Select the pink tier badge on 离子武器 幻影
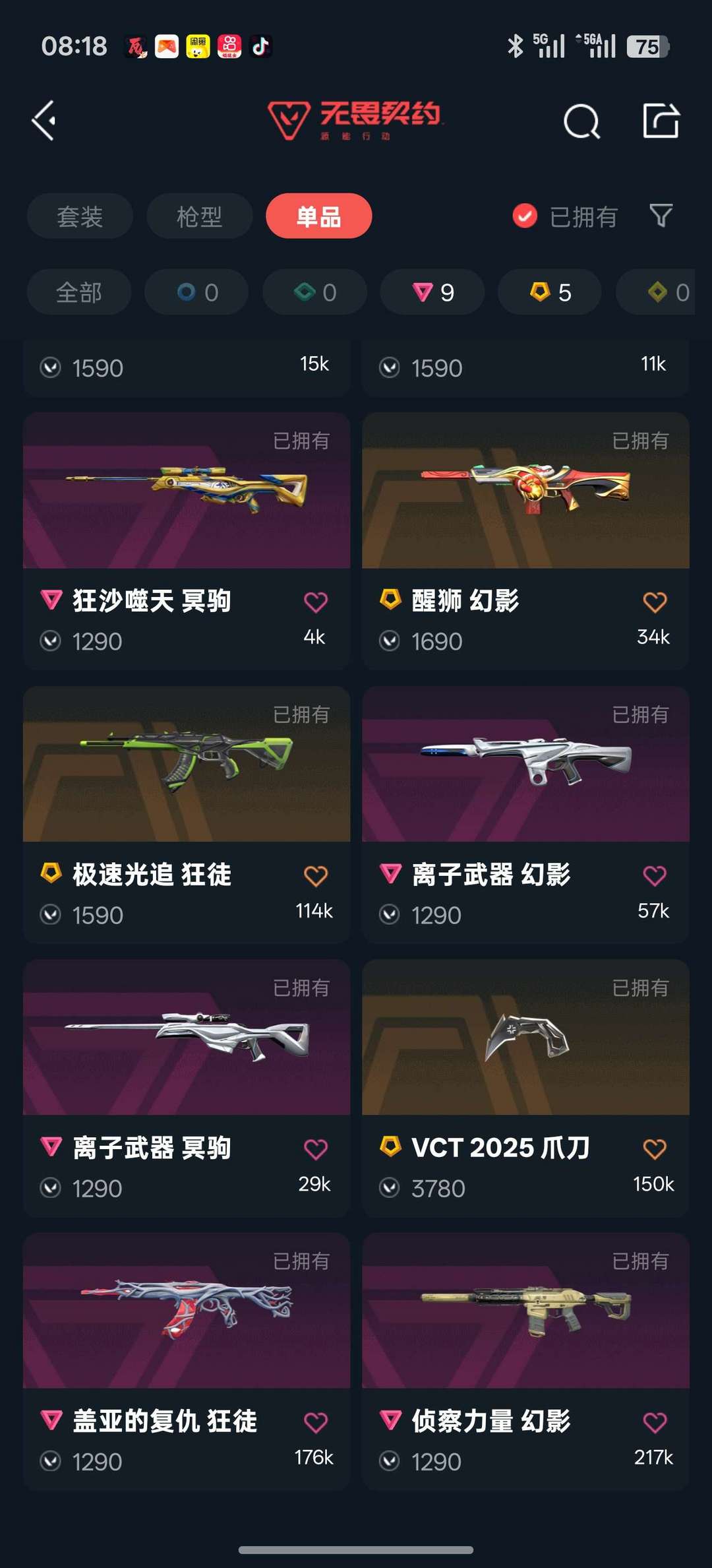The width and height of the screenshot is (712, 1568). [x=390, y=875]
